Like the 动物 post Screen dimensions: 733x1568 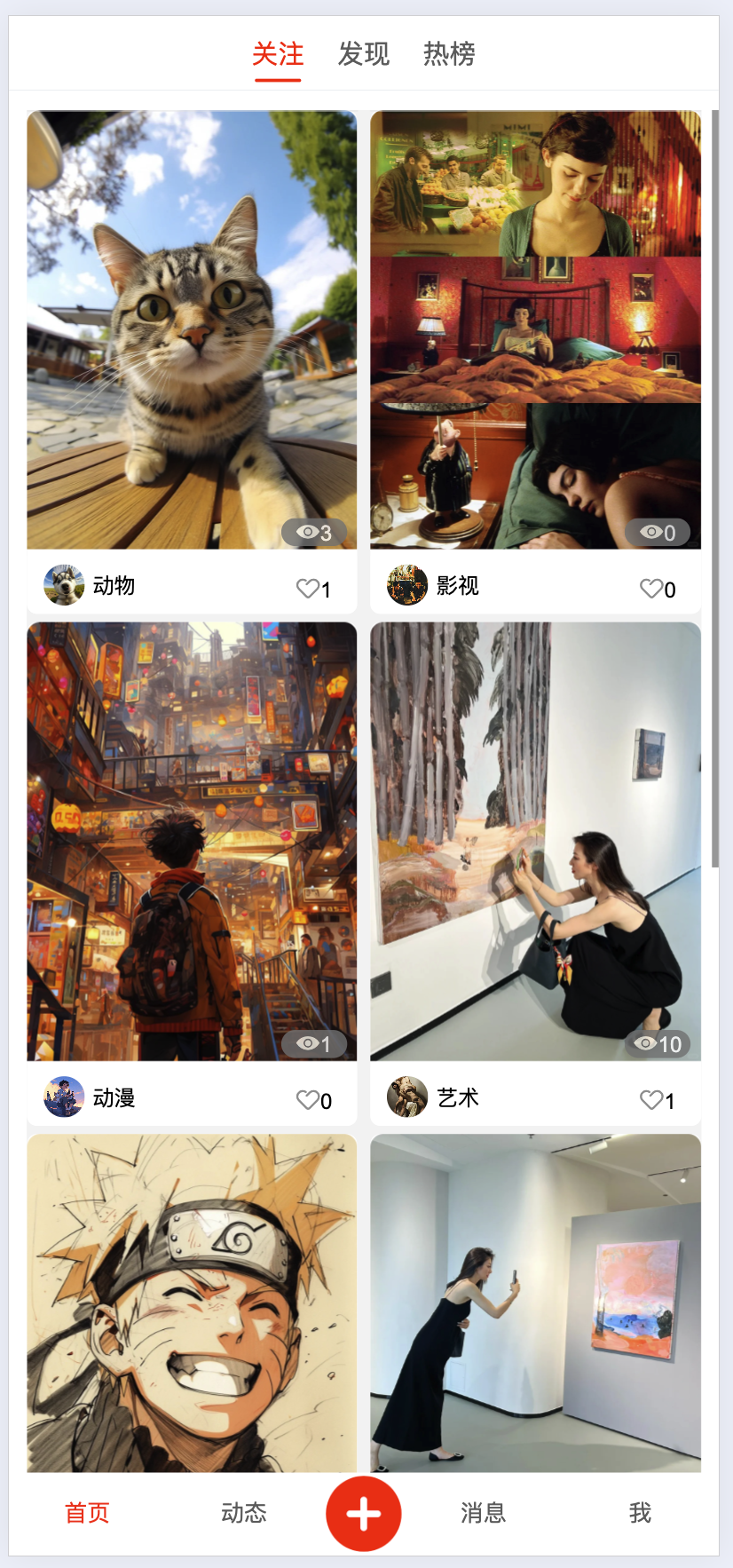coord(308,589)
